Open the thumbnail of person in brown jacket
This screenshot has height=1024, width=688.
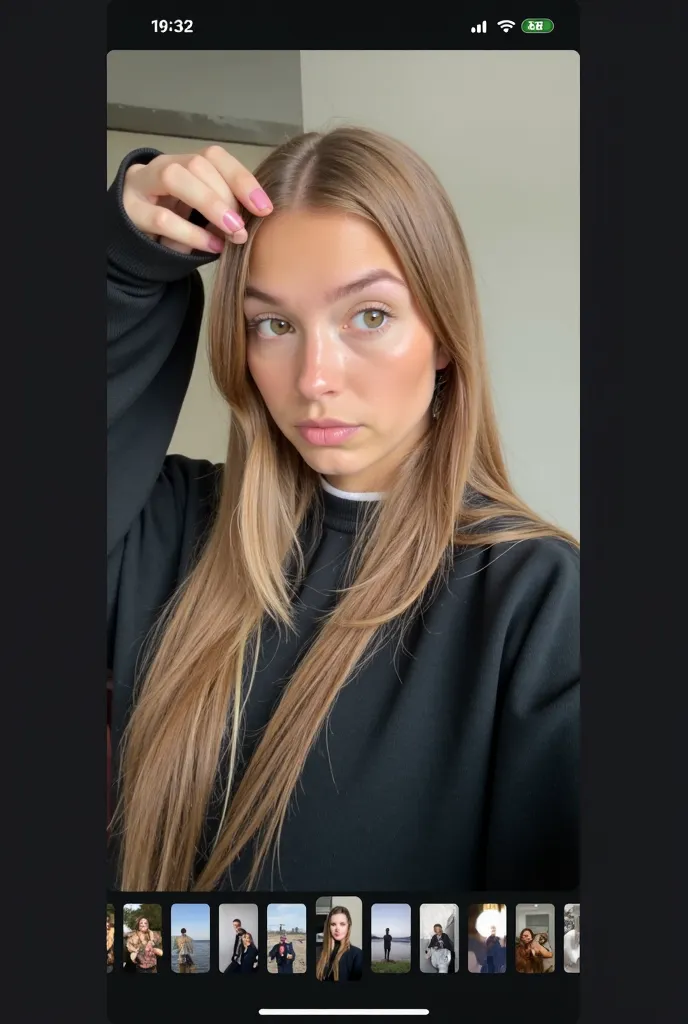click(535, 938)
